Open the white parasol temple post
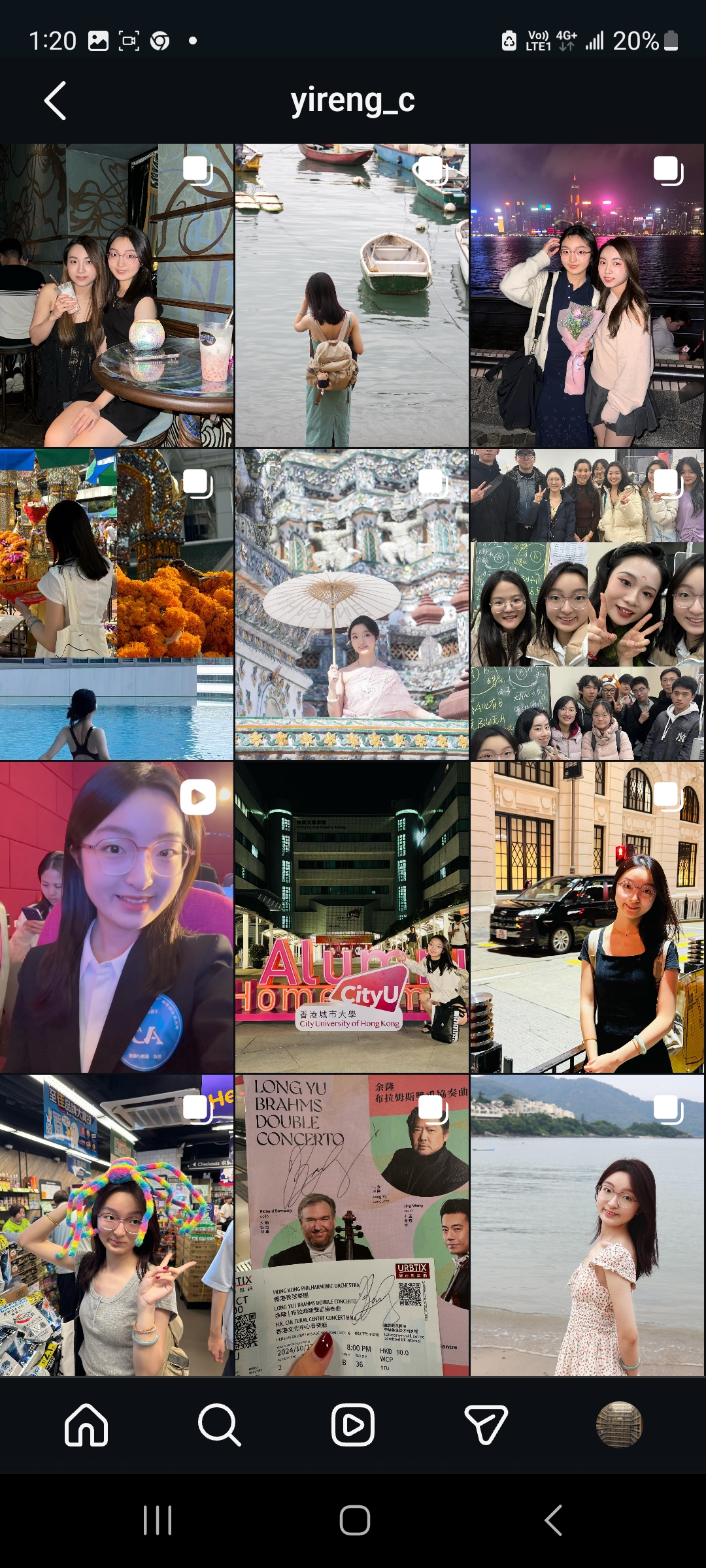 tap(352, 604)
